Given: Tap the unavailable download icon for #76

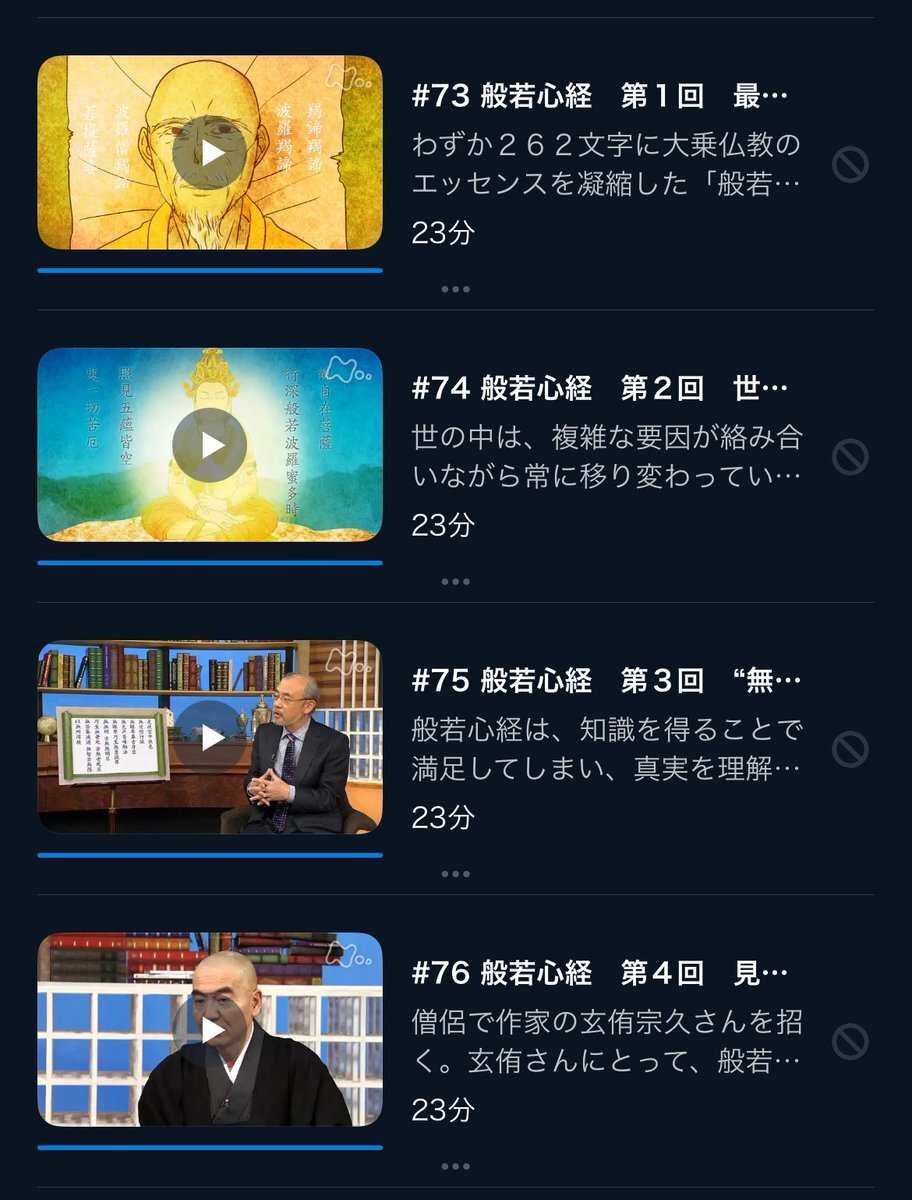Looking at the screenshot, I should (850, 1041).
